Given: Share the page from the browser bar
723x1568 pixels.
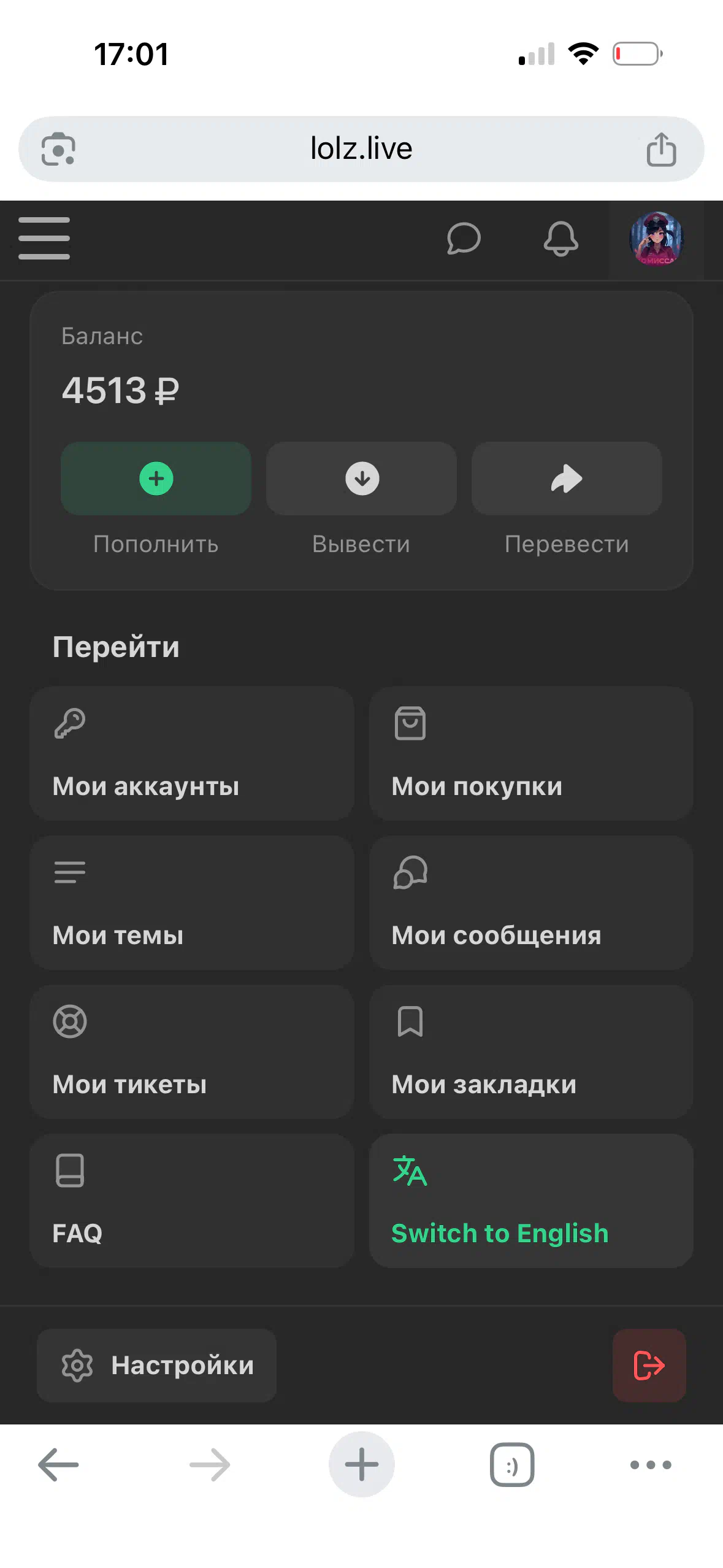Looking at the screenshot, I should [x=661, y=149].
